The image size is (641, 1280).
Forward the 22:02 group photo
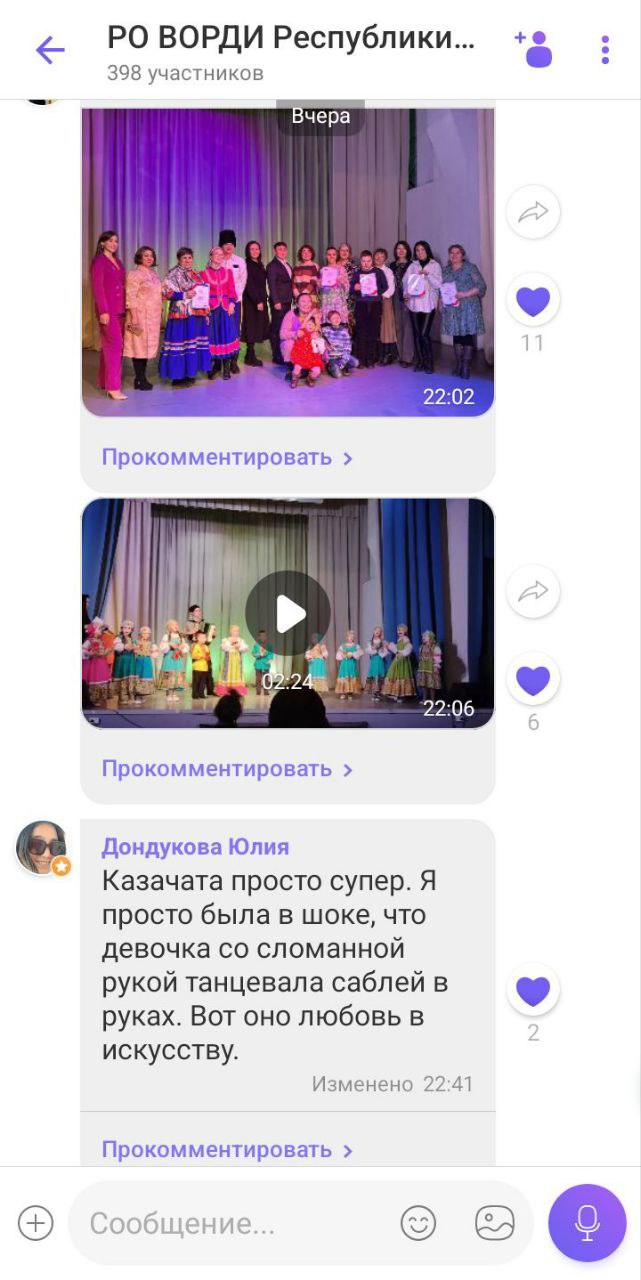point(533,212)
